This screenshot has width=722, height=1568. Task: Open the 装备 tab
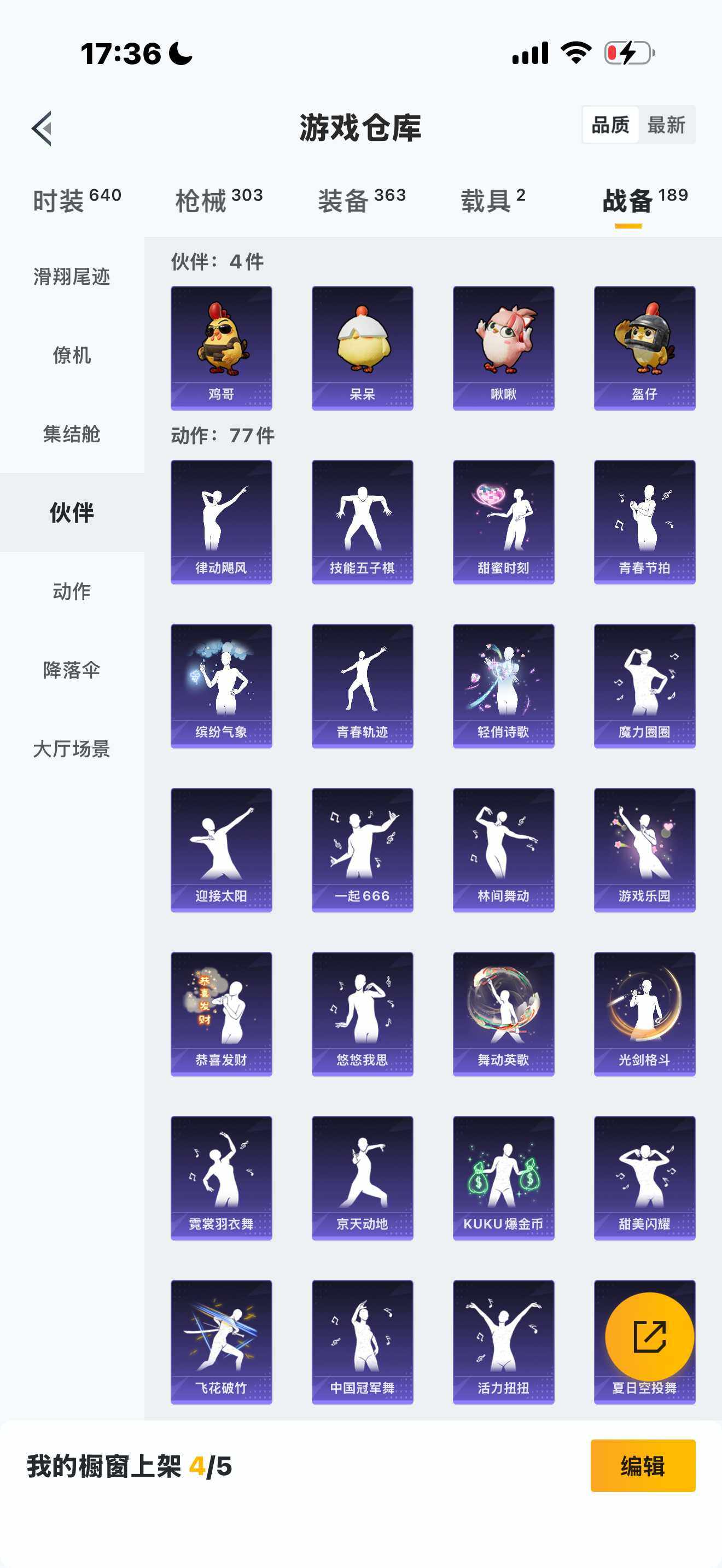click(x=362, y=200)
